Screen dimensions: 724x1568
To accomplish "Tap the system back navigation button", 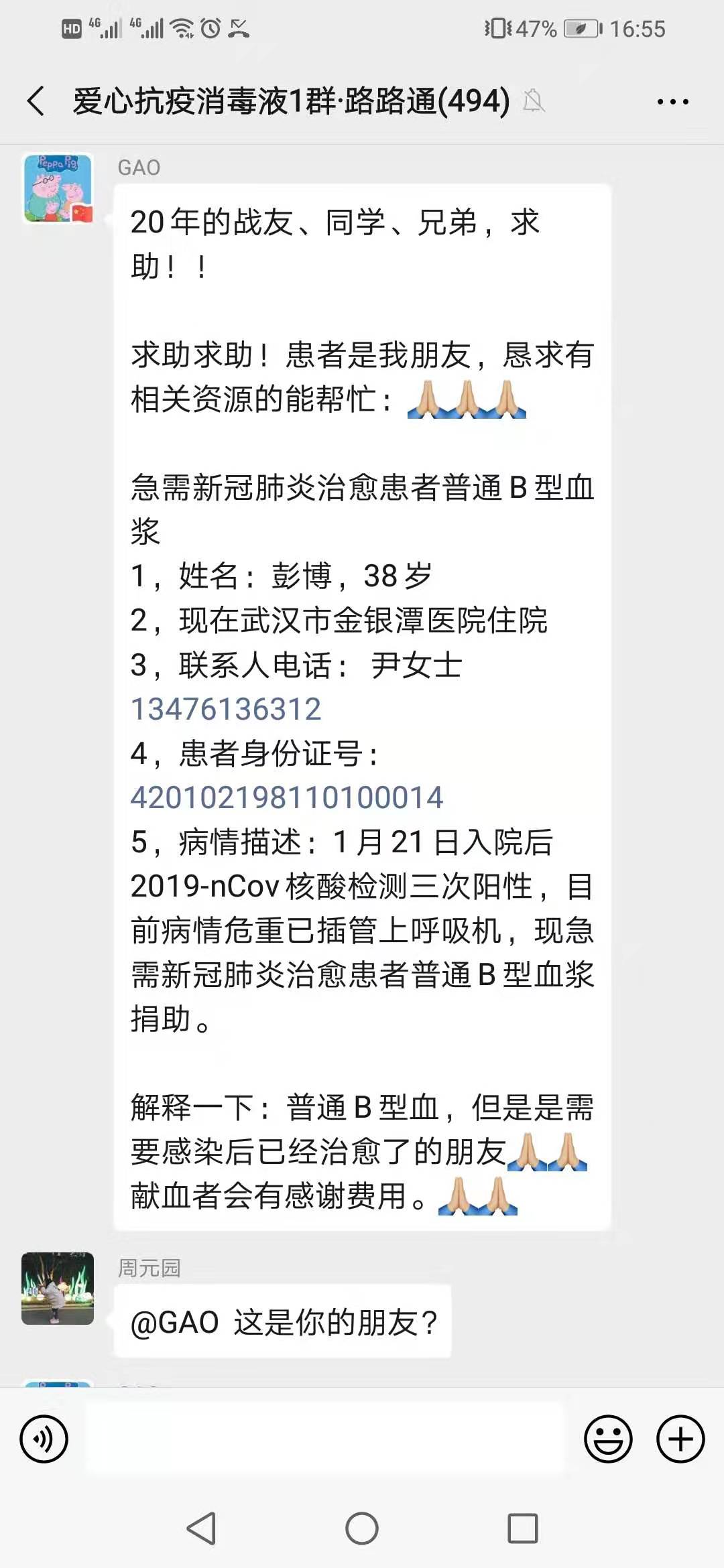I will (x=201, y=1528).
